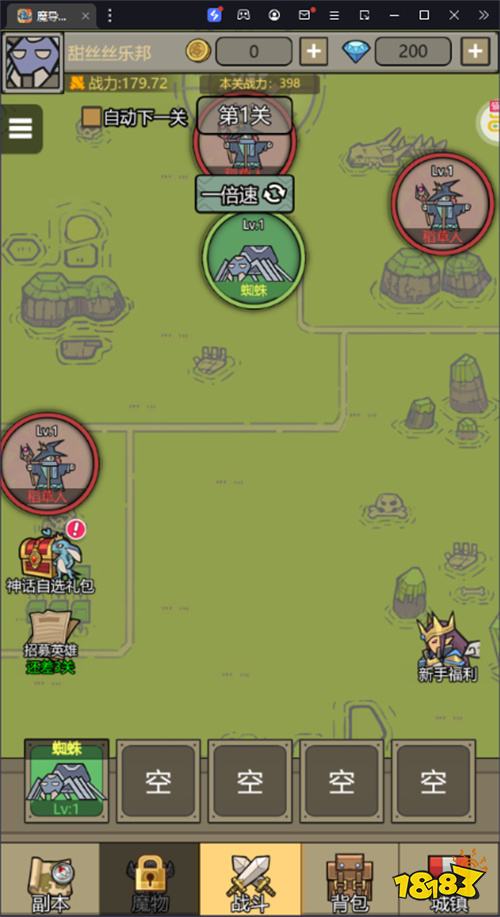Viewport: 500px width, 917px height.
Task: Tap the first empty 空 slot
Action: click(158, 781)
